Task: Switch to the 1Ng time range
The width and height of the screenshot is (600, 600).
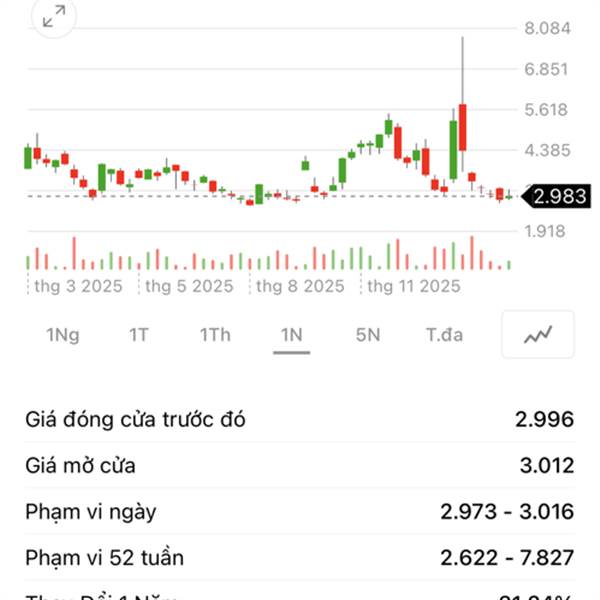Action: pyautogui.click(x=62, y=335)
